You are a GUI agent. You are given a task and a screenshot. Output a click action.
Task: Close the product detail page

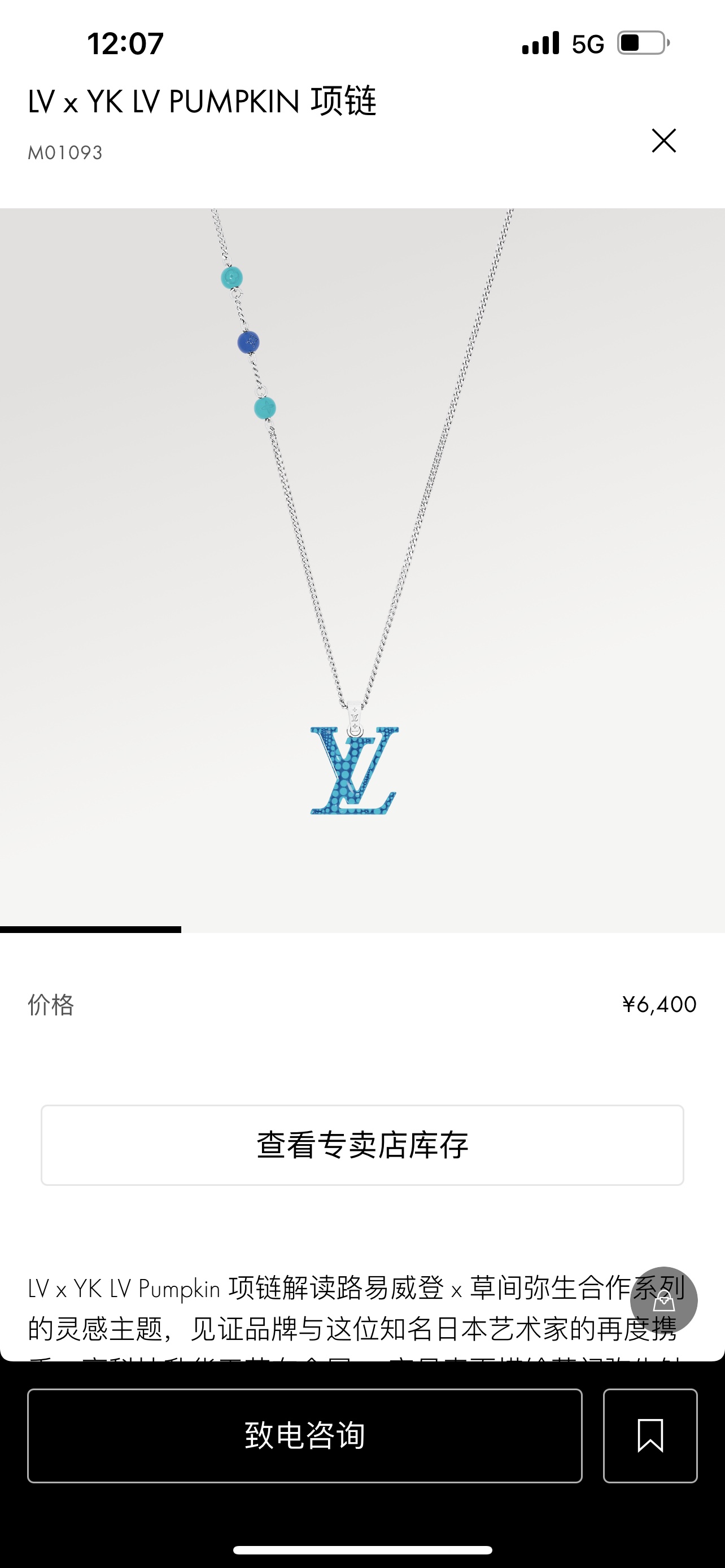pos(663,141)
